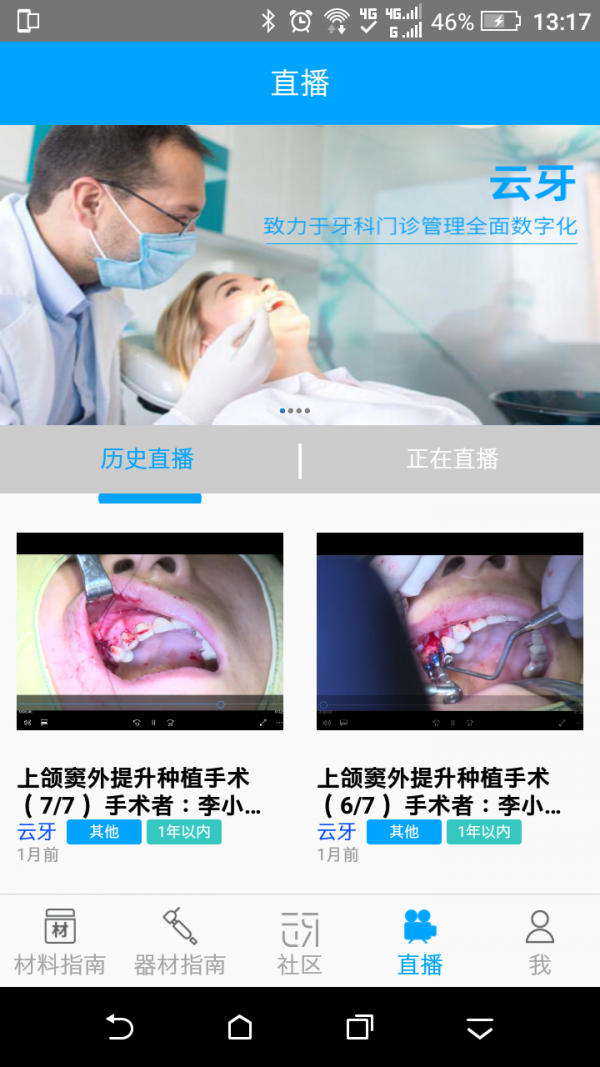Tap the system back button
The height and width of the screenshot is (1067, 600).
[120, 1027]
